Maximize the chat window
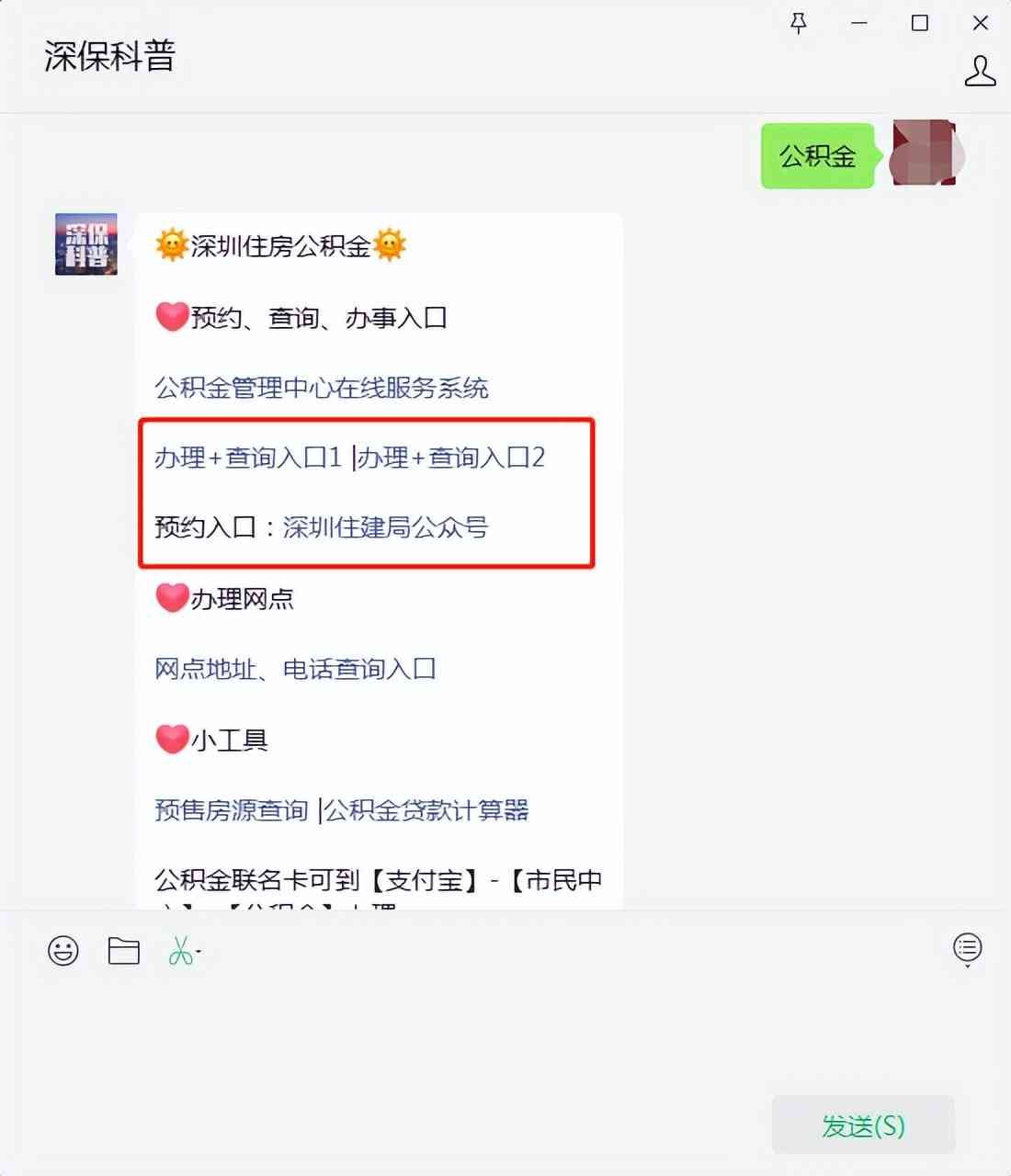This screenshot has height=1176, width=1011. [x=919, y=24]
